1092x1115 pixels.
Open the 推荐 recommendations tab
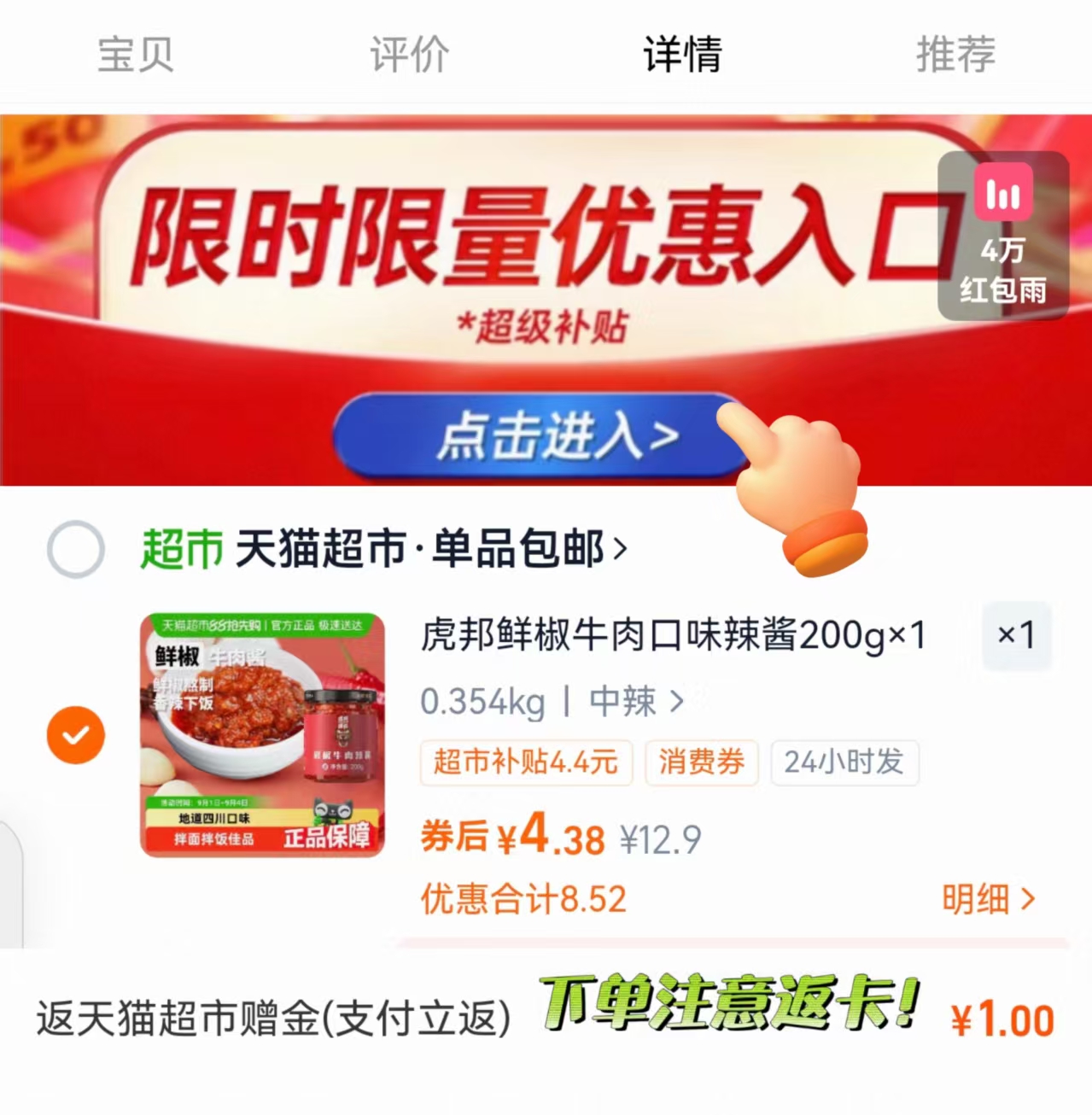pyautogui.click(x=954, y=55)
